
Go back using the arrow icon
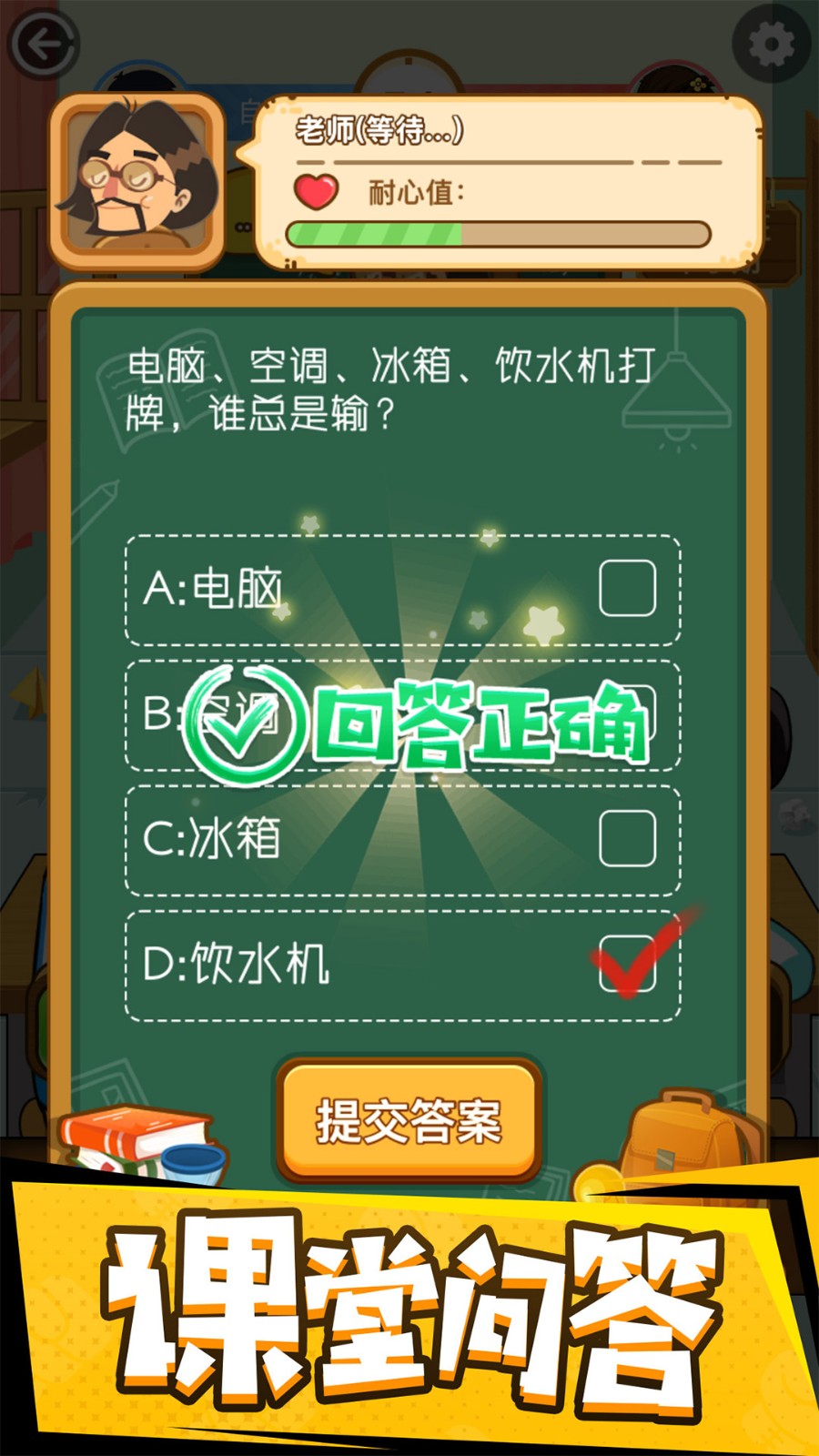click(x=44, y=43)
